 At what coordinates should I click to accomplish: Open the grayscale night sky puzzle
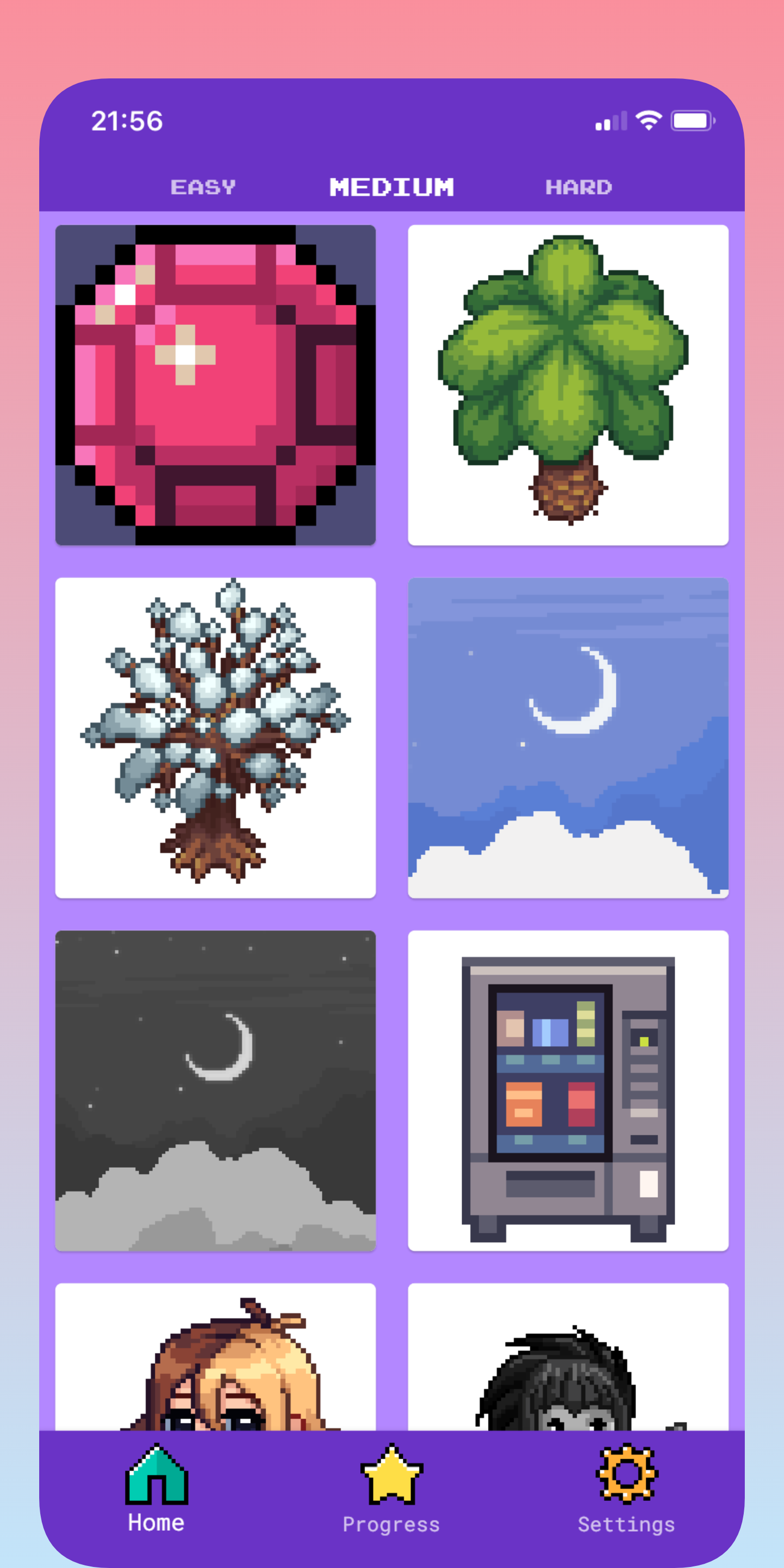pyautogui.click(x=216, y=1090)
